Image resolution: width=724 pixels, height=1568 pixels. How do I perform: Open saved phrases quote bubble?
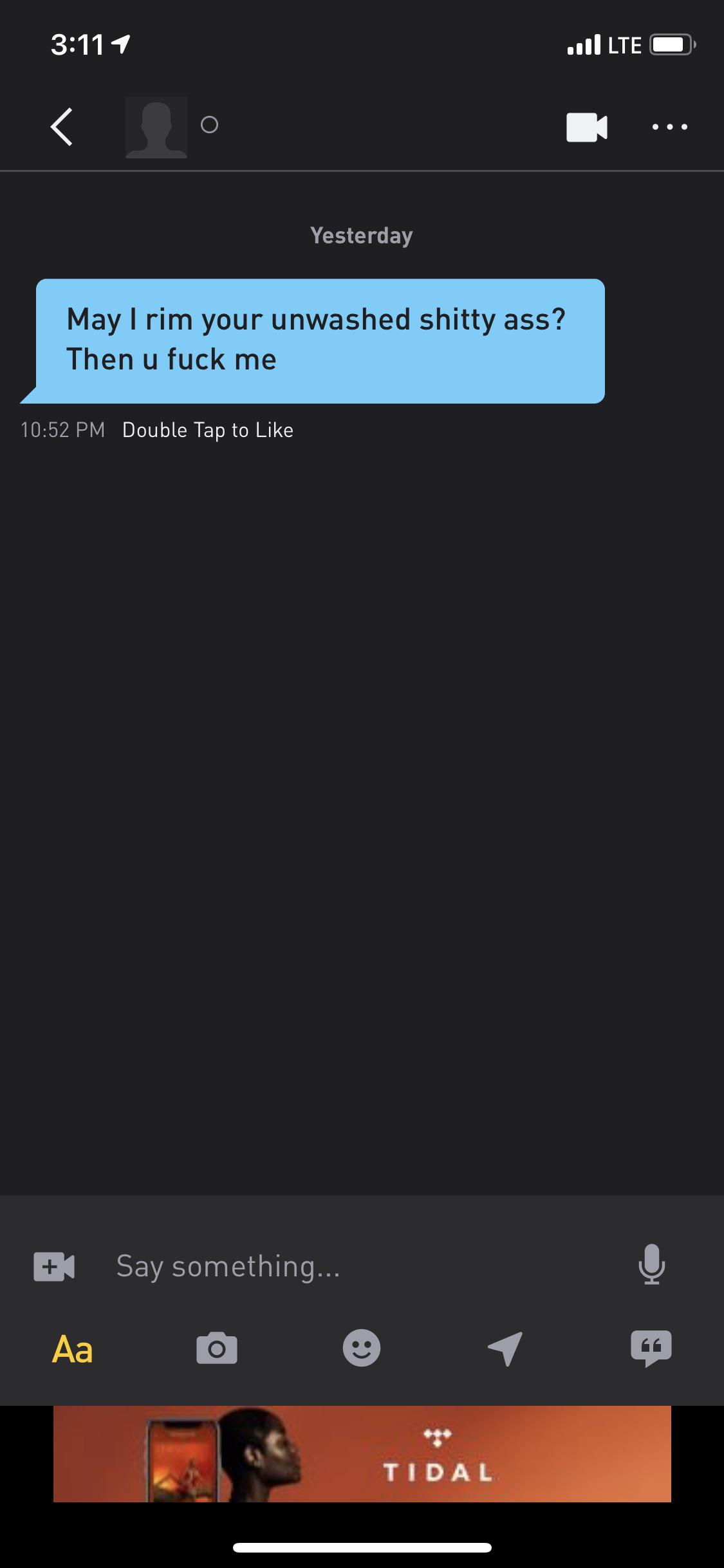tap(651, 1348)
